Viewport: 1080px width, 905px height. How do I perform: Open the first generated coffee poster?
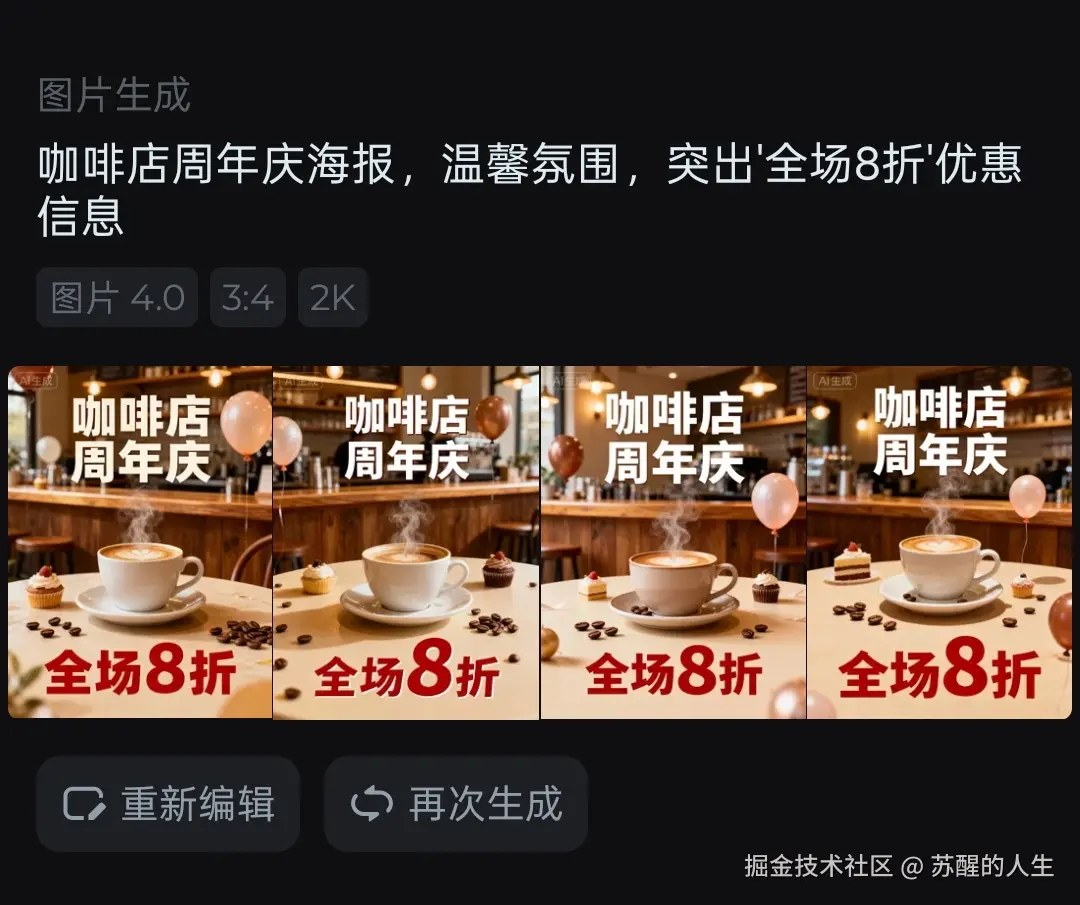click(x=140, y=542)
